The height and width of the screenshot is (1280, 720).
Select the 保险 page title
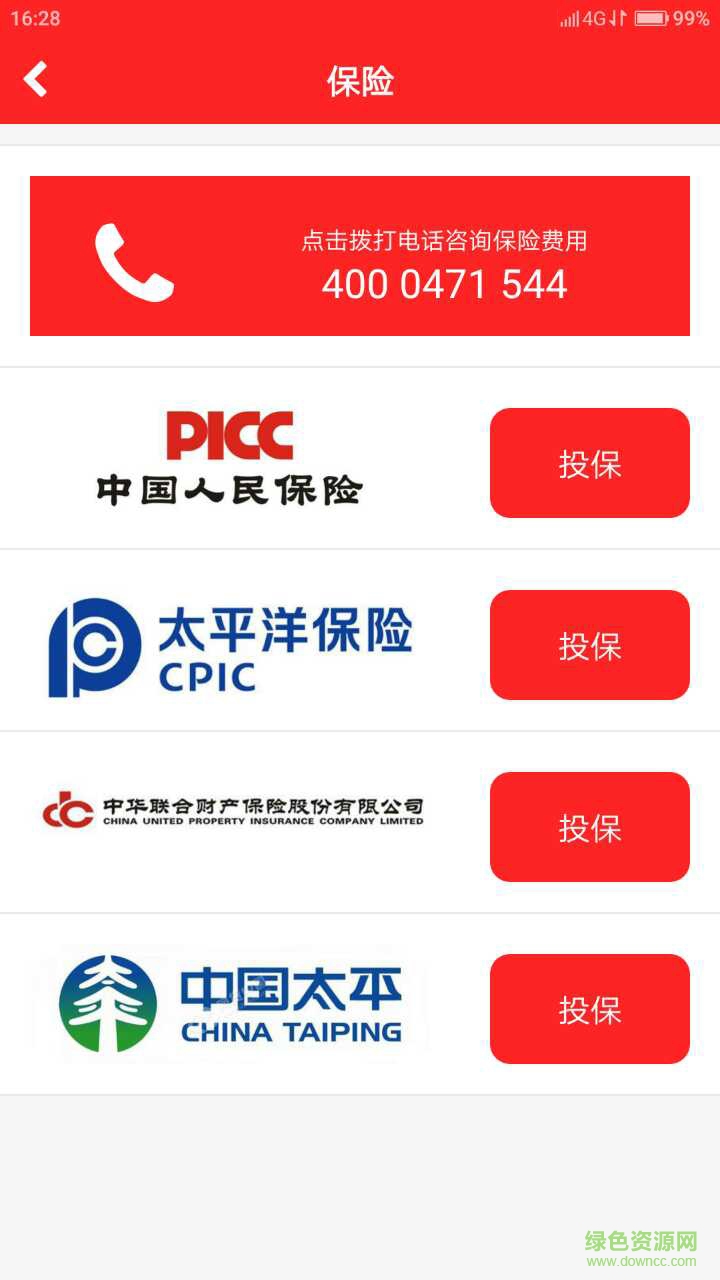(x=359, y=81)
